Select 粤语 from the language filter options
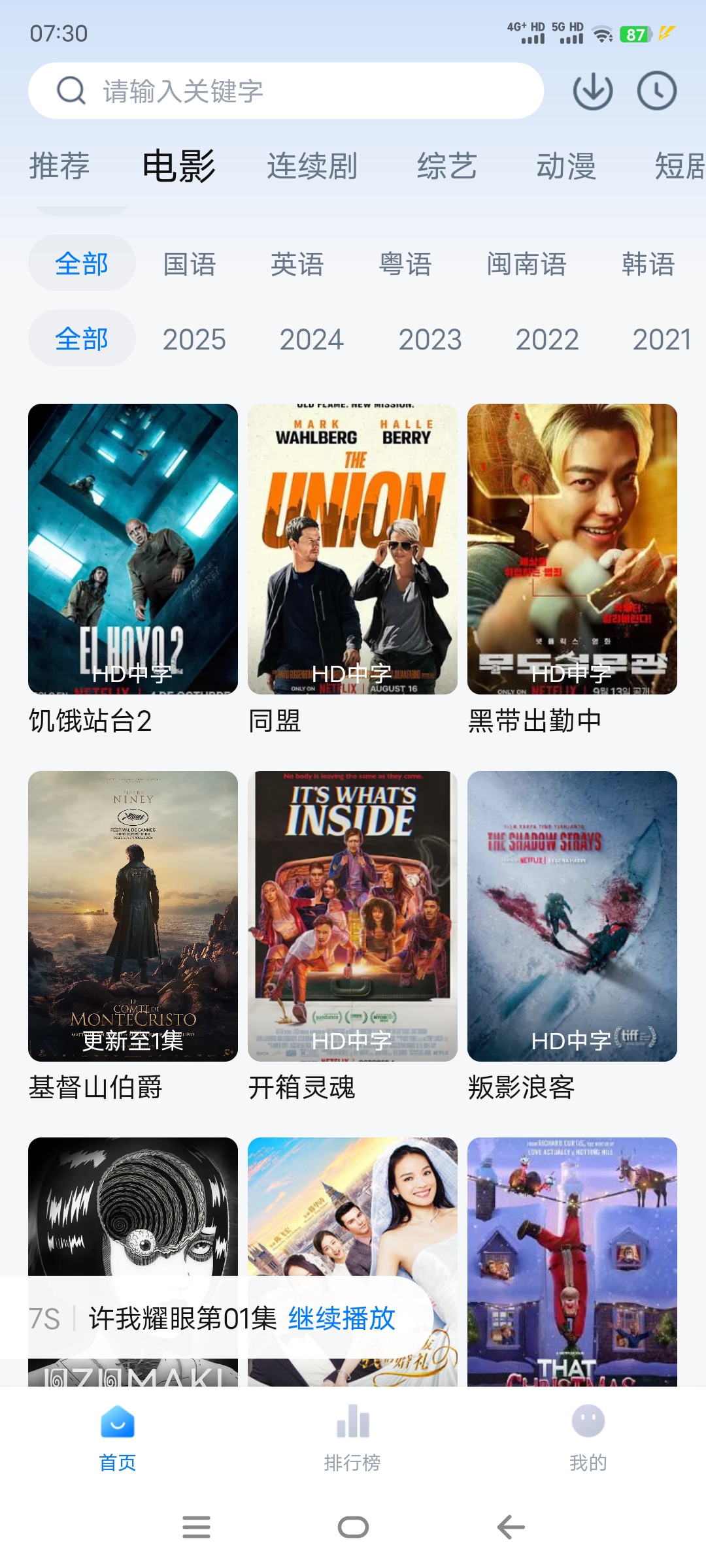Viewport: 706px width, 1568px height. point(404,265)
